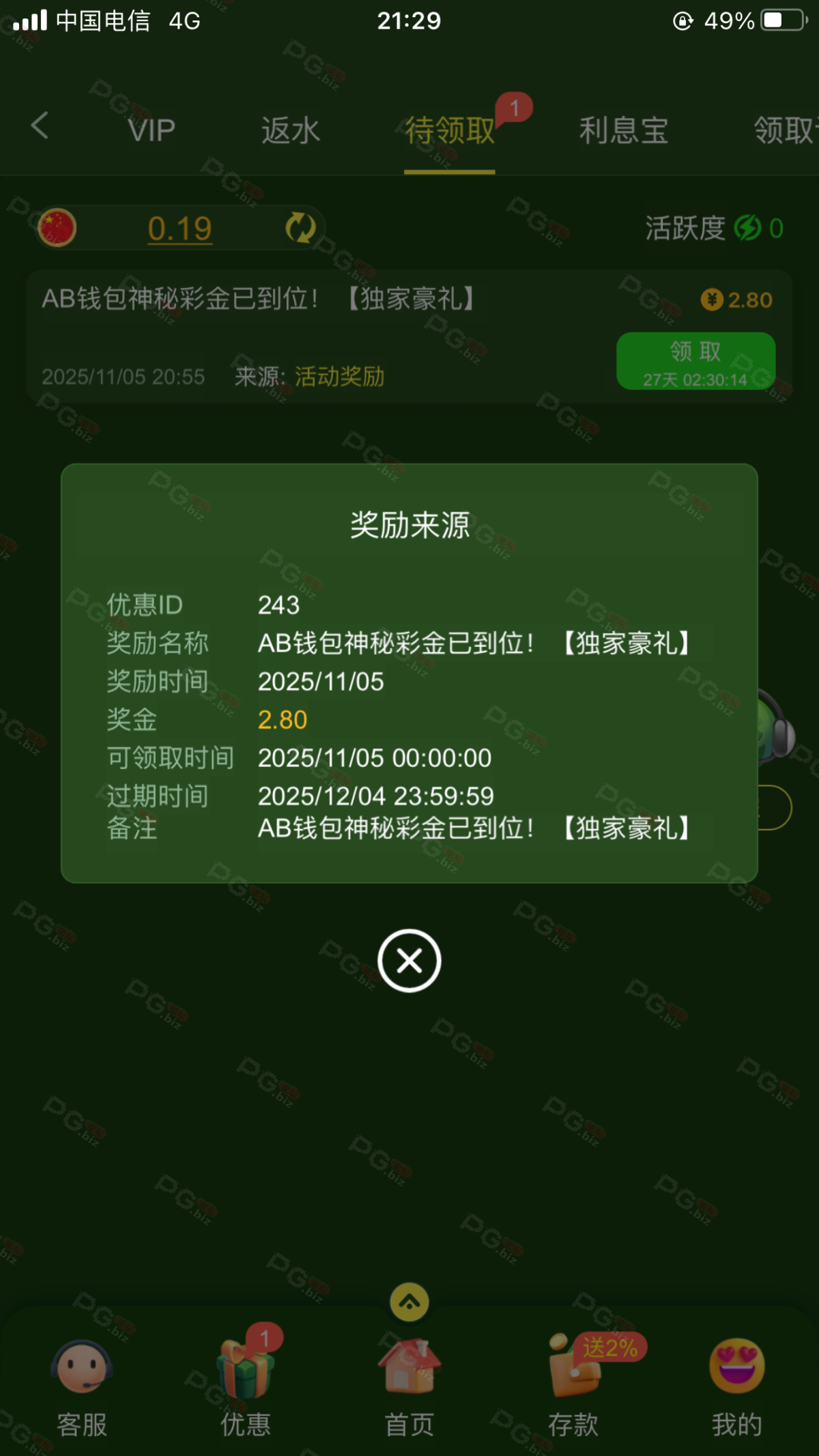This screenshot has width=819, height=1456.
Task: Switch to the VIP tab
Action: coord(152,130)
